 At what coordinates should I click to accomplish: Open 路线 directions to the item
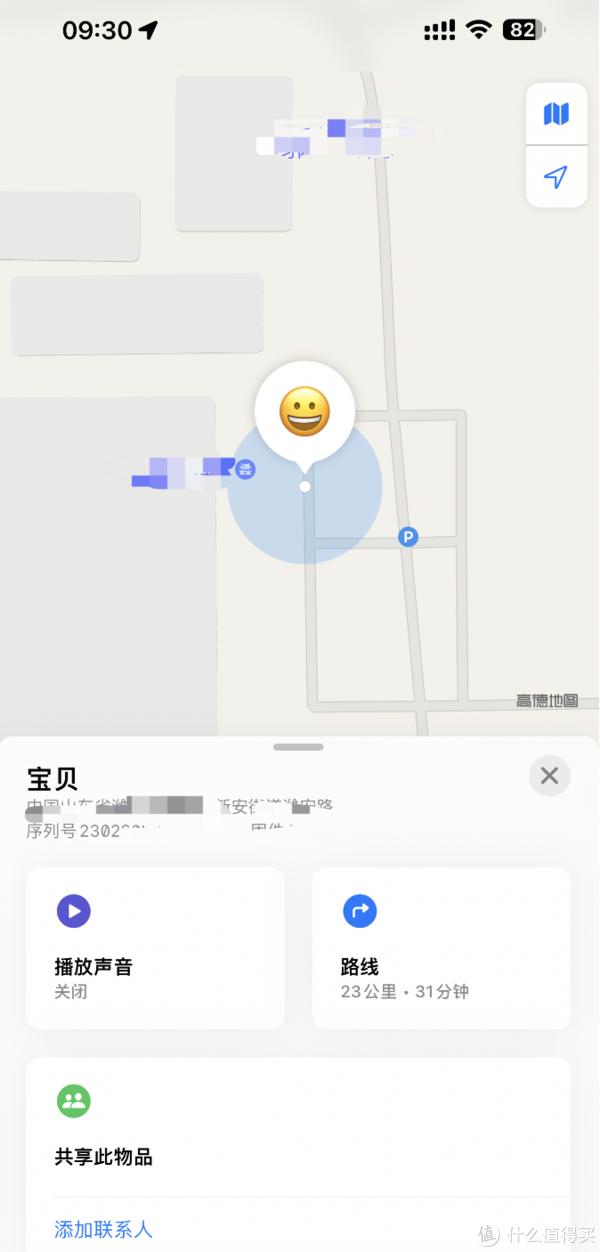pos(441,947)
